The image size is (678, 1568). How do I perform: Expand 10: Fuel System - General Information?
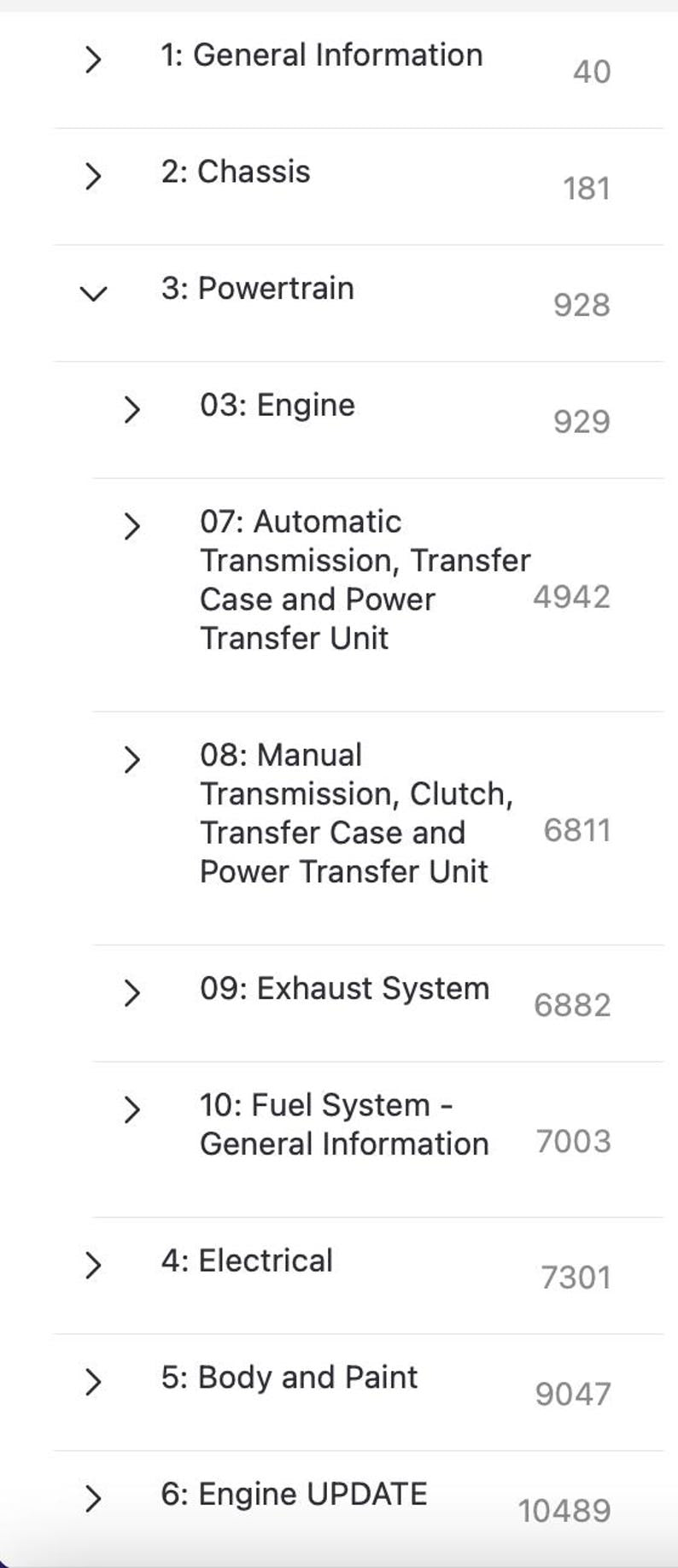click(132, 1109)
